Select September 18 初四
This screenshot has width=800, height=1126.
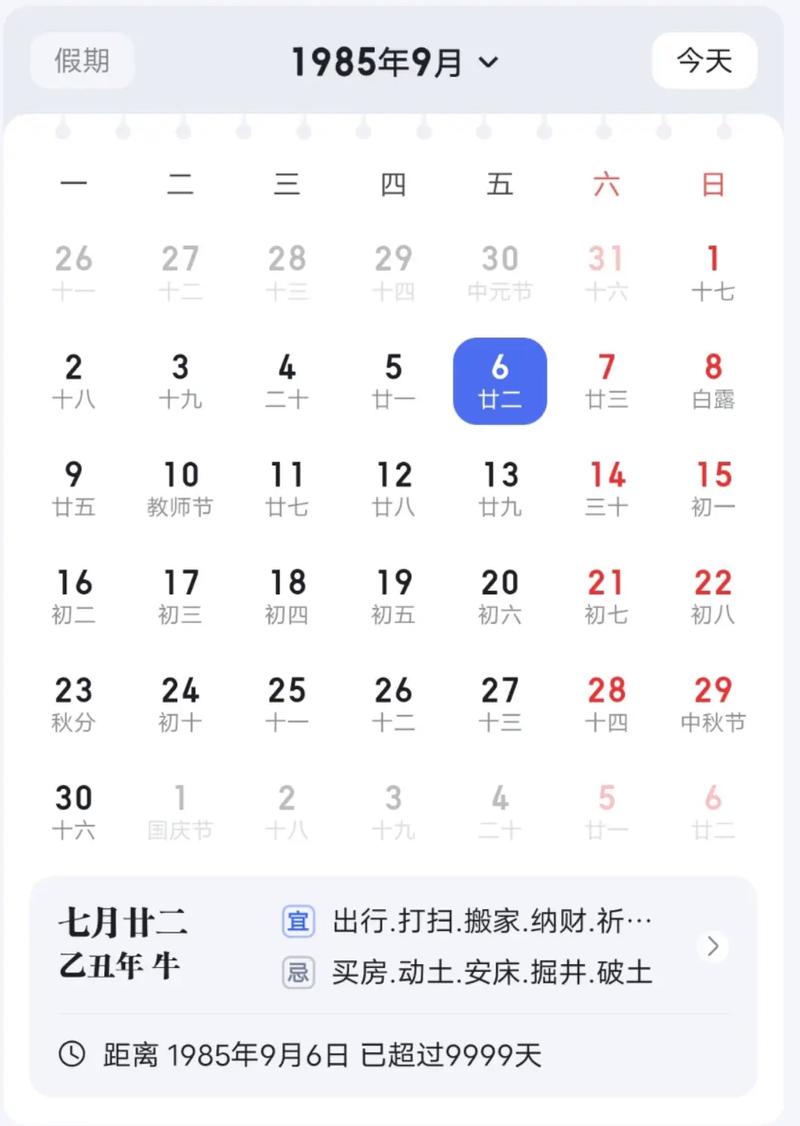coord(287,596)
